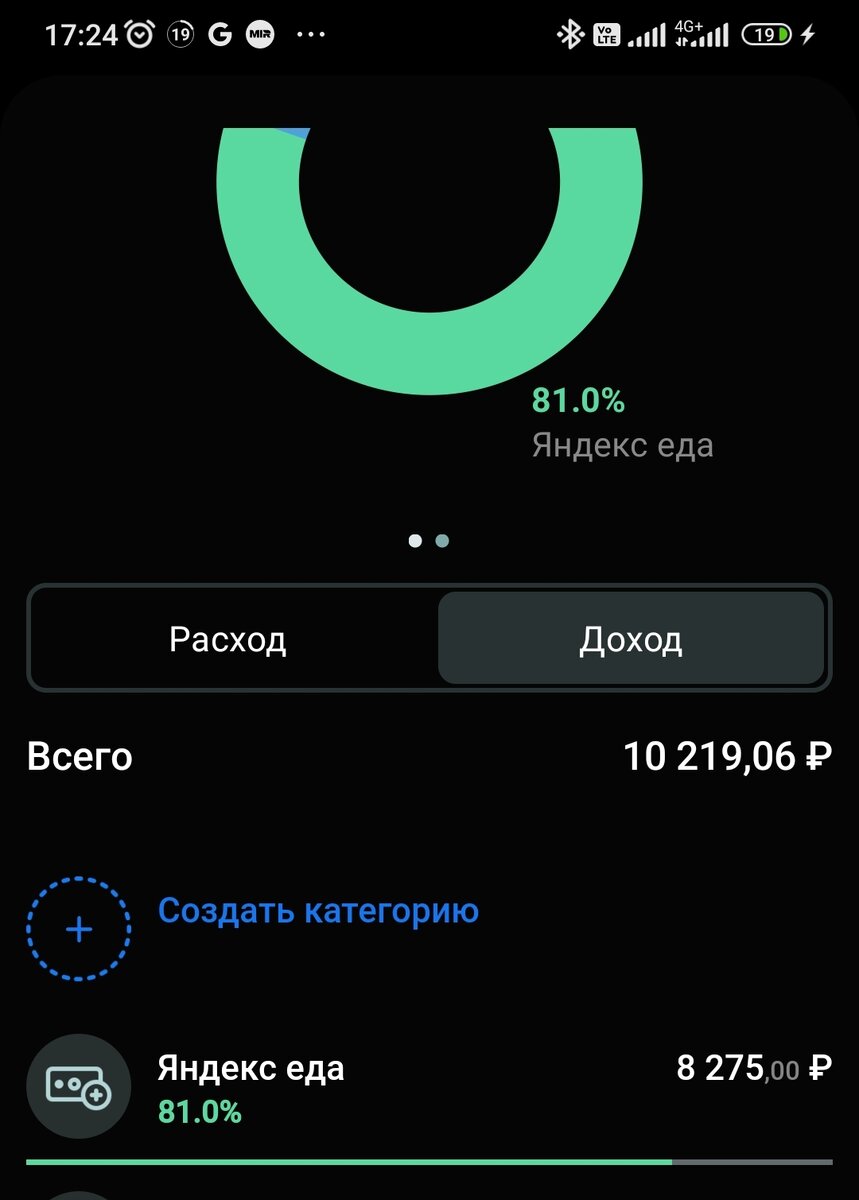The image size is (859, 1200).
Task: Tap the green progress bar under Яндекс еда
Action: pyautogui.click(x=350, y=1163)
